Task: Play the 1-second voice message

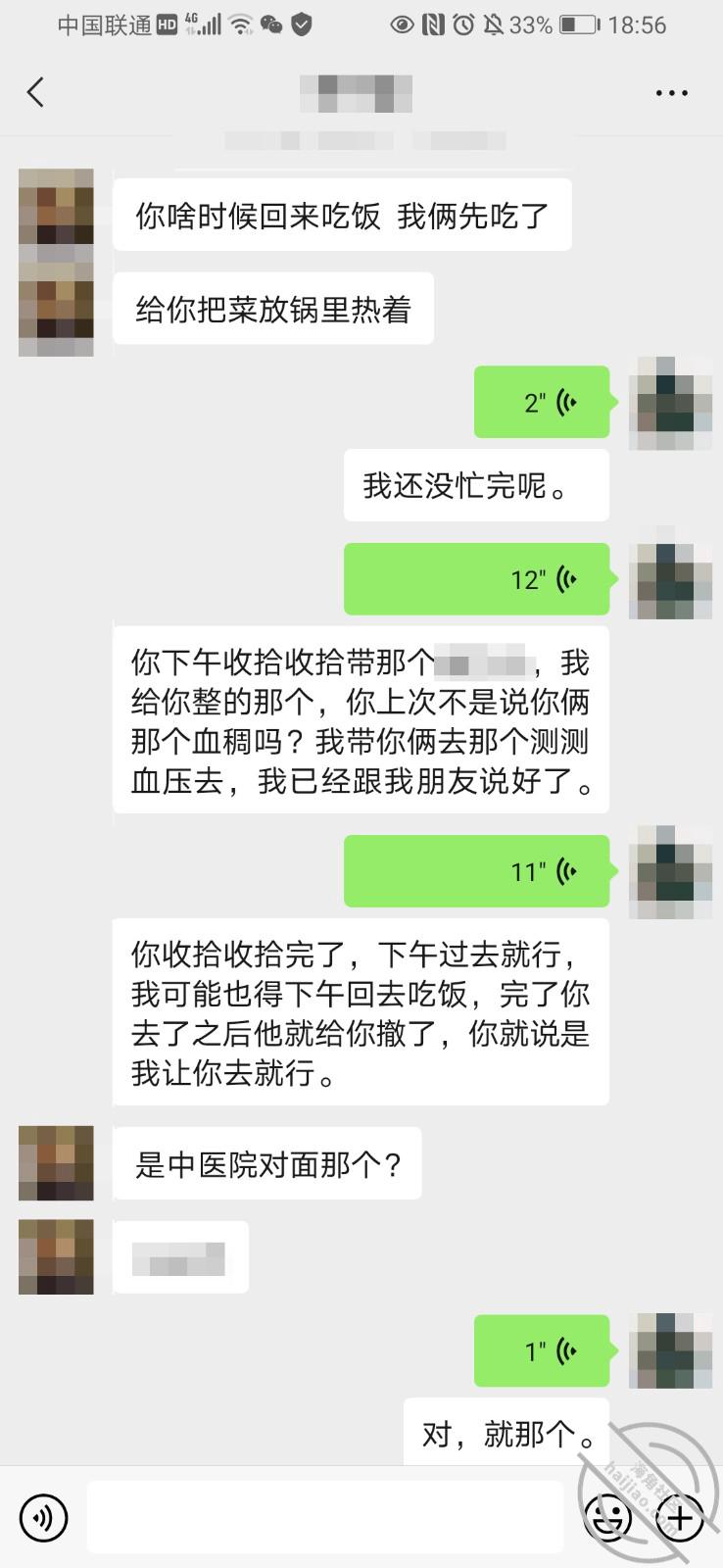Action: [542, 1351]
